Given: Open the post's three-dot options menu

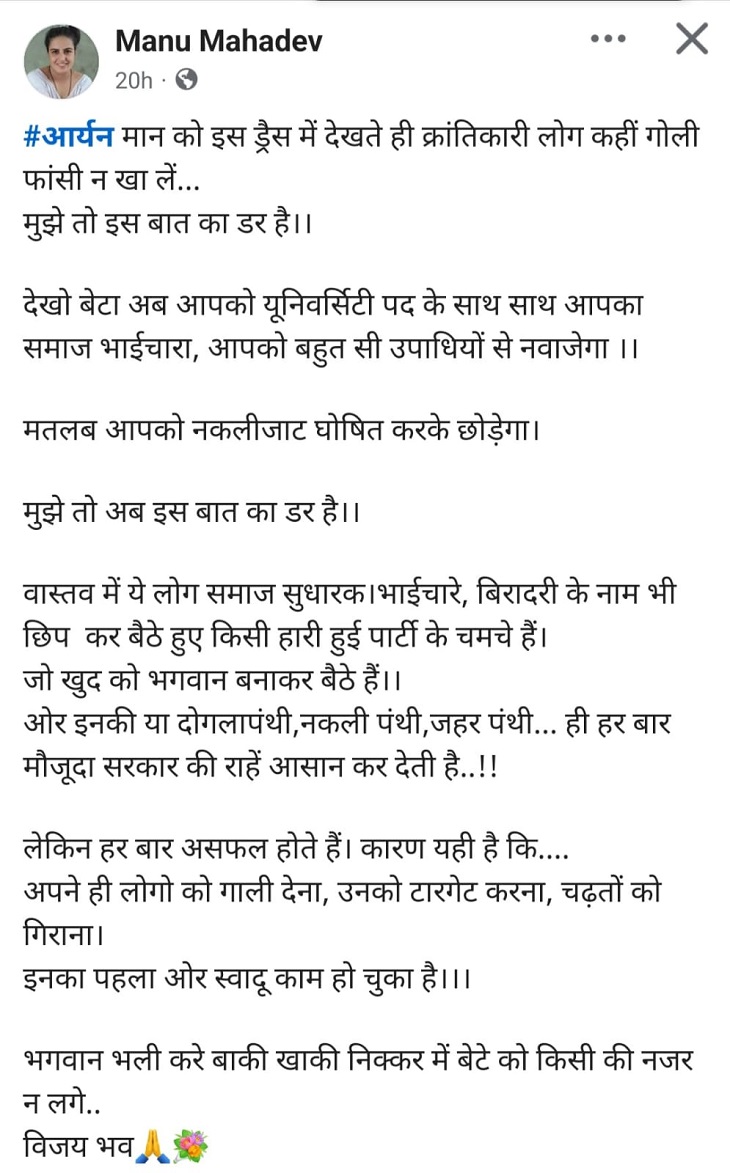Looking at the screenshot, I should coord(608,40).
